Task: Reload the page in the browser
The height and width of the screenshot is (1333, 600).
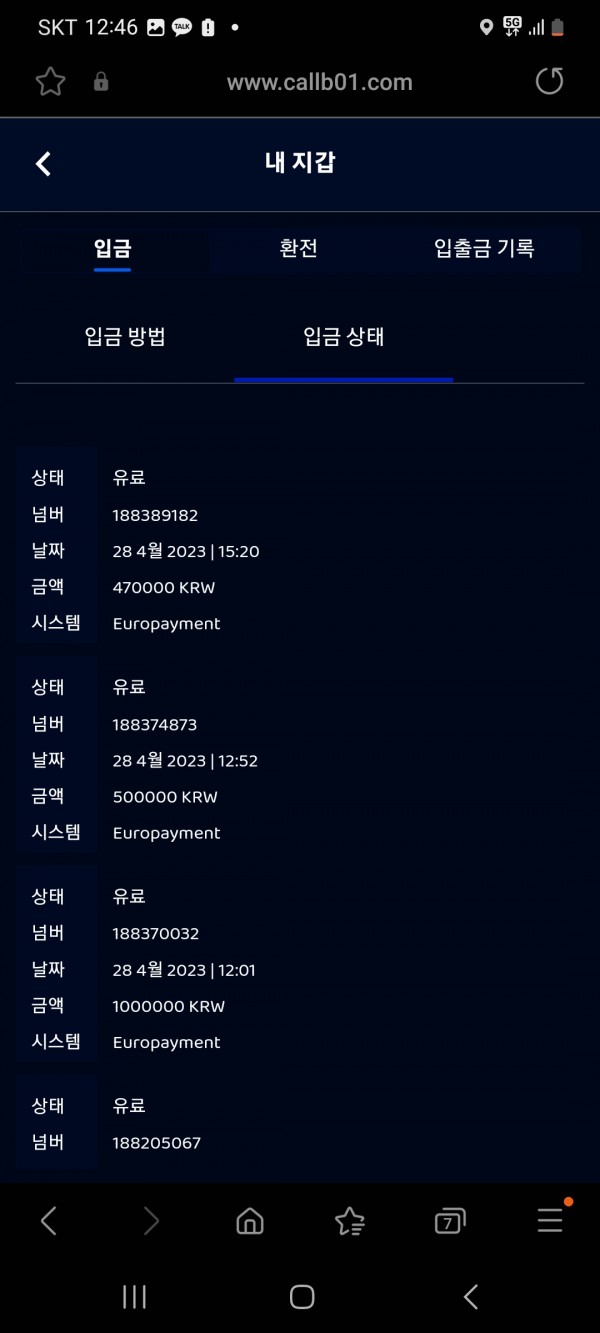Action: 549,82
